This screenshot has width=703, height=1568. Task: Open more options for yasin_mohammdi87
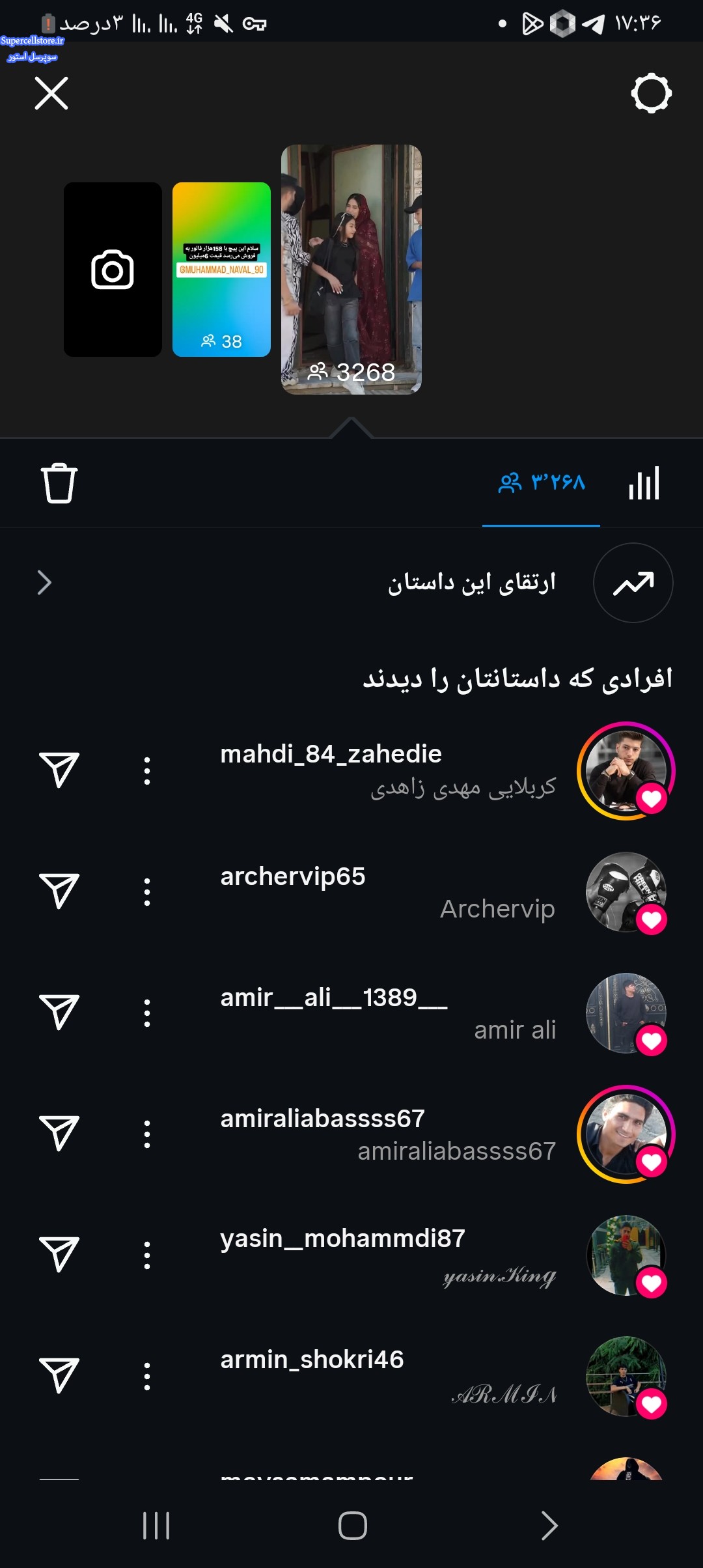[x=147, y=1255]
